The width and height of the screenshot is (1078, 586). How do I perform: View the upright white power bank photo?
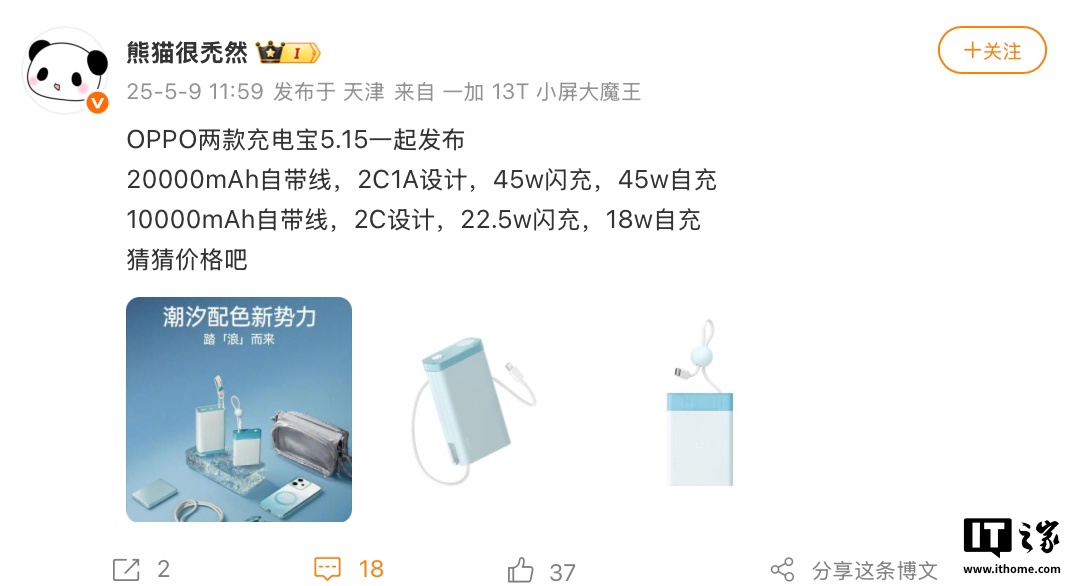700,409
